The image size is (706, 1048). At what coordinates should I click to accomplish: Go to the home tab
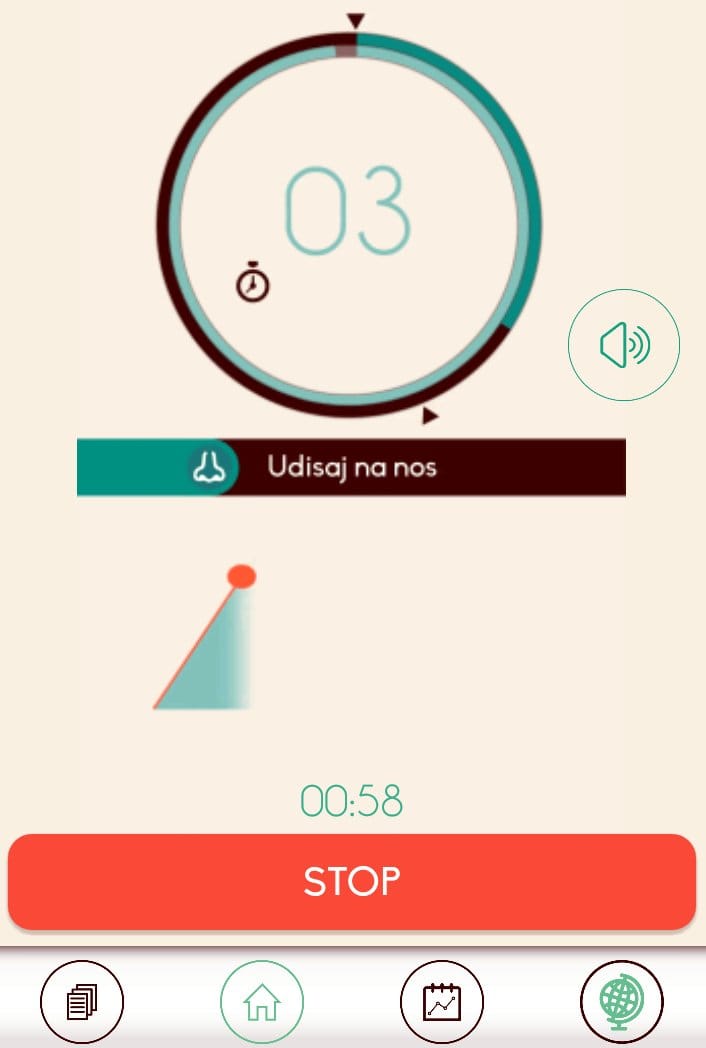pyautogui.click(x=262, y=1001)
